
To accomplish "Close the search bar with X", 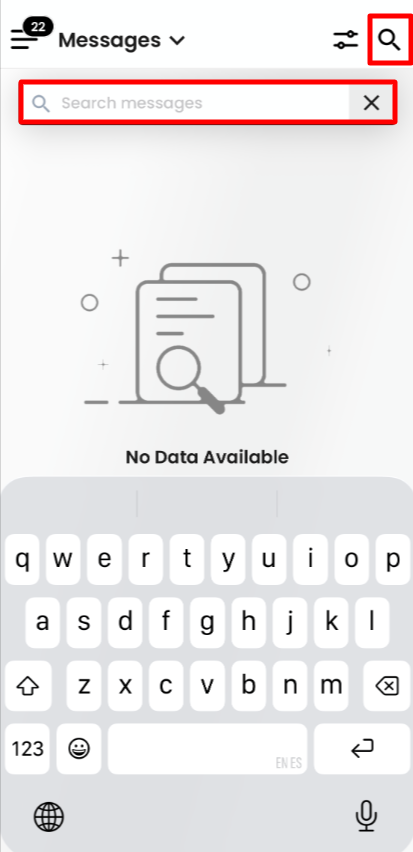I will click(x=371, y=103).
